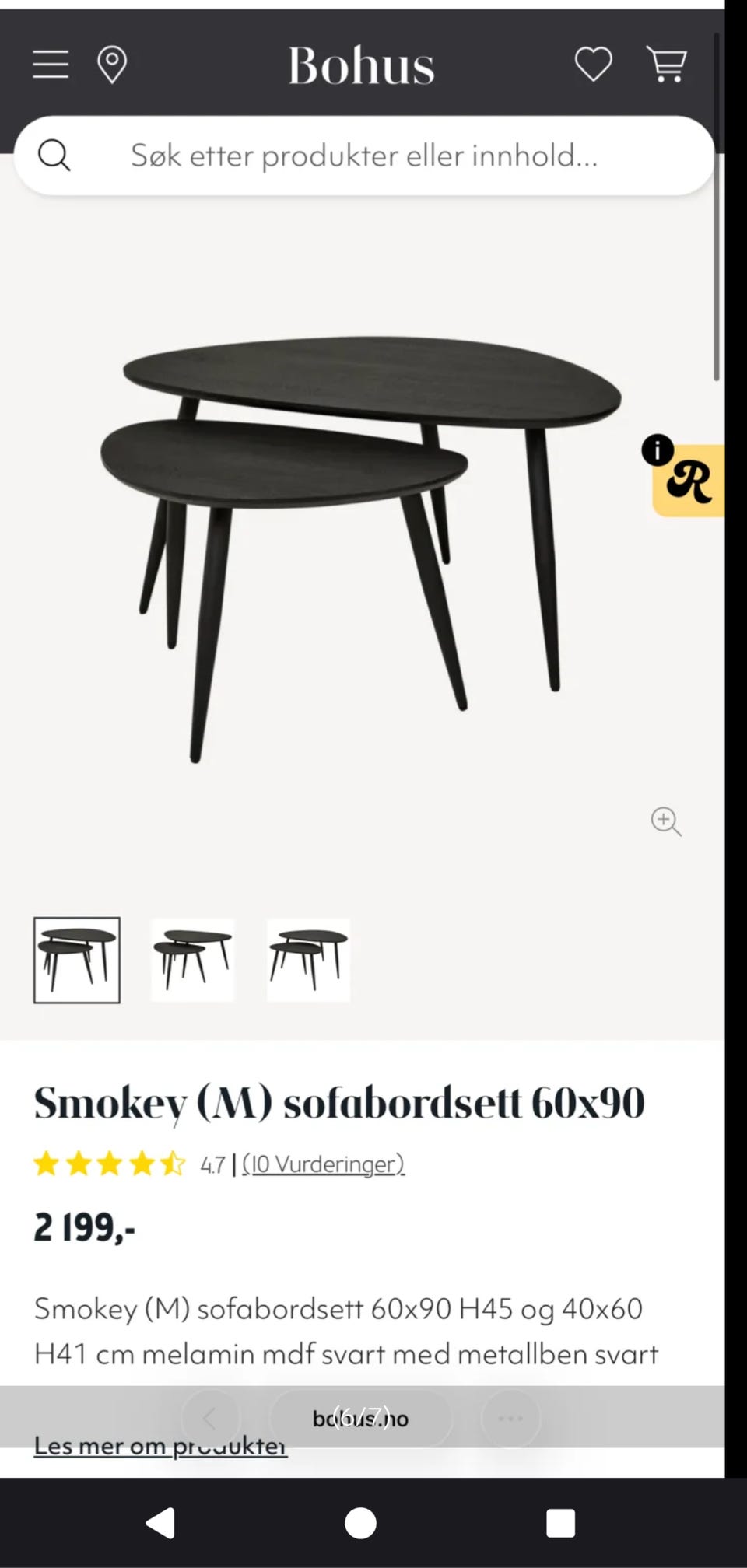Viewport: 747px width, 1568px height.
Task: Tap the half-filled fifth rating star
Action: point(173,1164)
